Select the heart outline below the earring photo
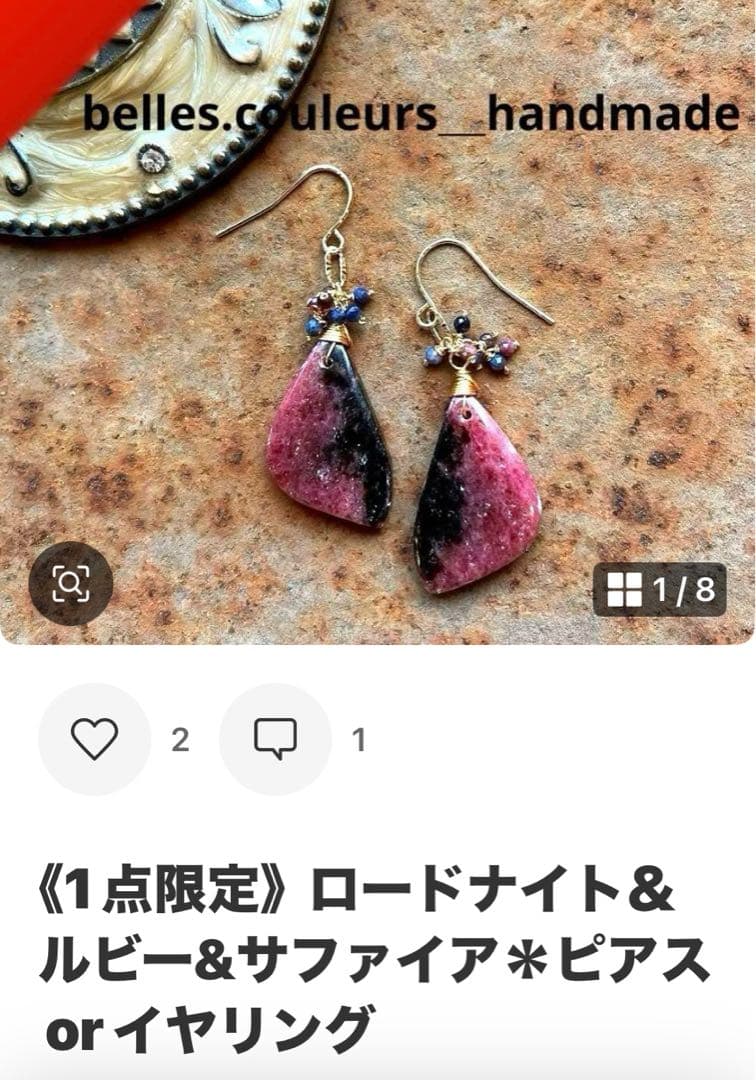This screenshot has height=1080, width=756. (92, 740)
